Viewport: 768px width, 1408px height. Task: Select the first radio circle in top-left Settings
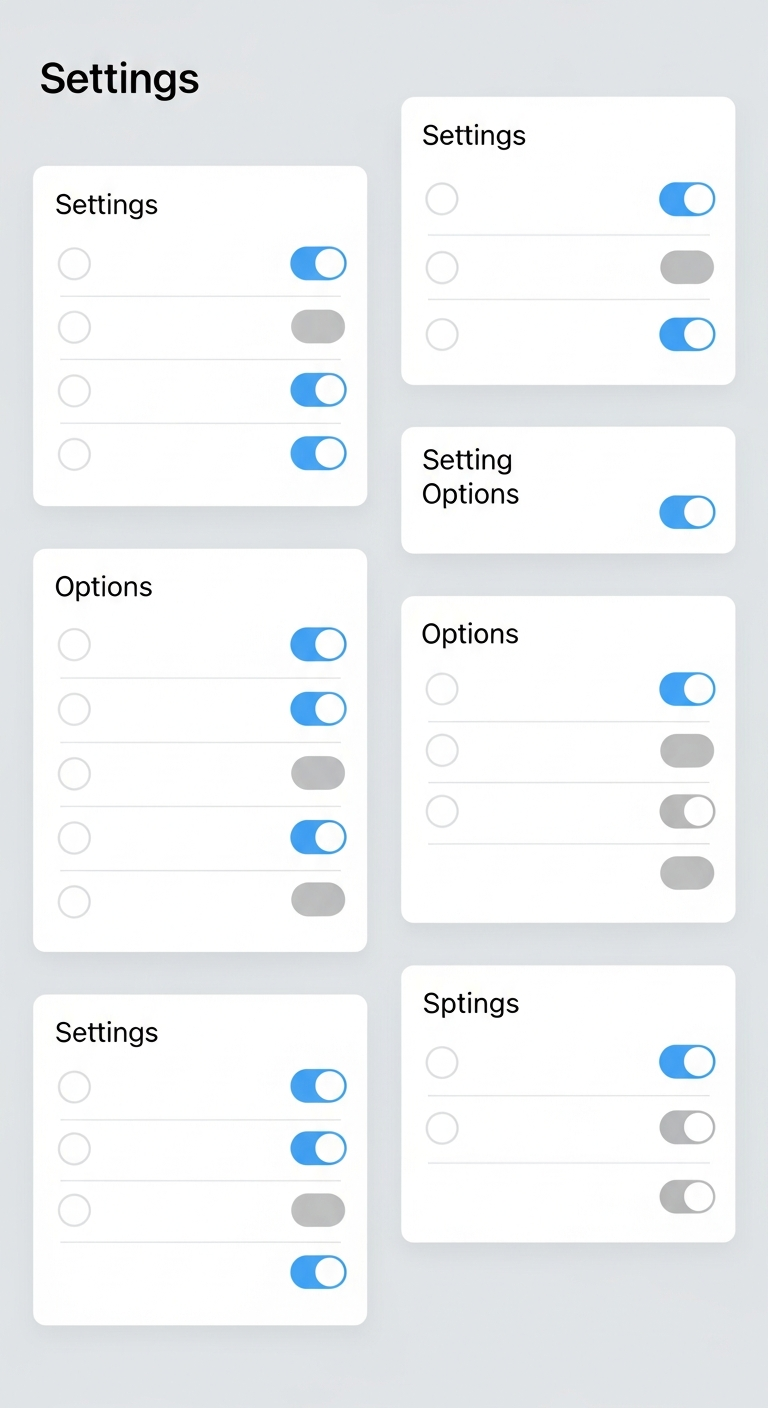(x=74, y=263)
